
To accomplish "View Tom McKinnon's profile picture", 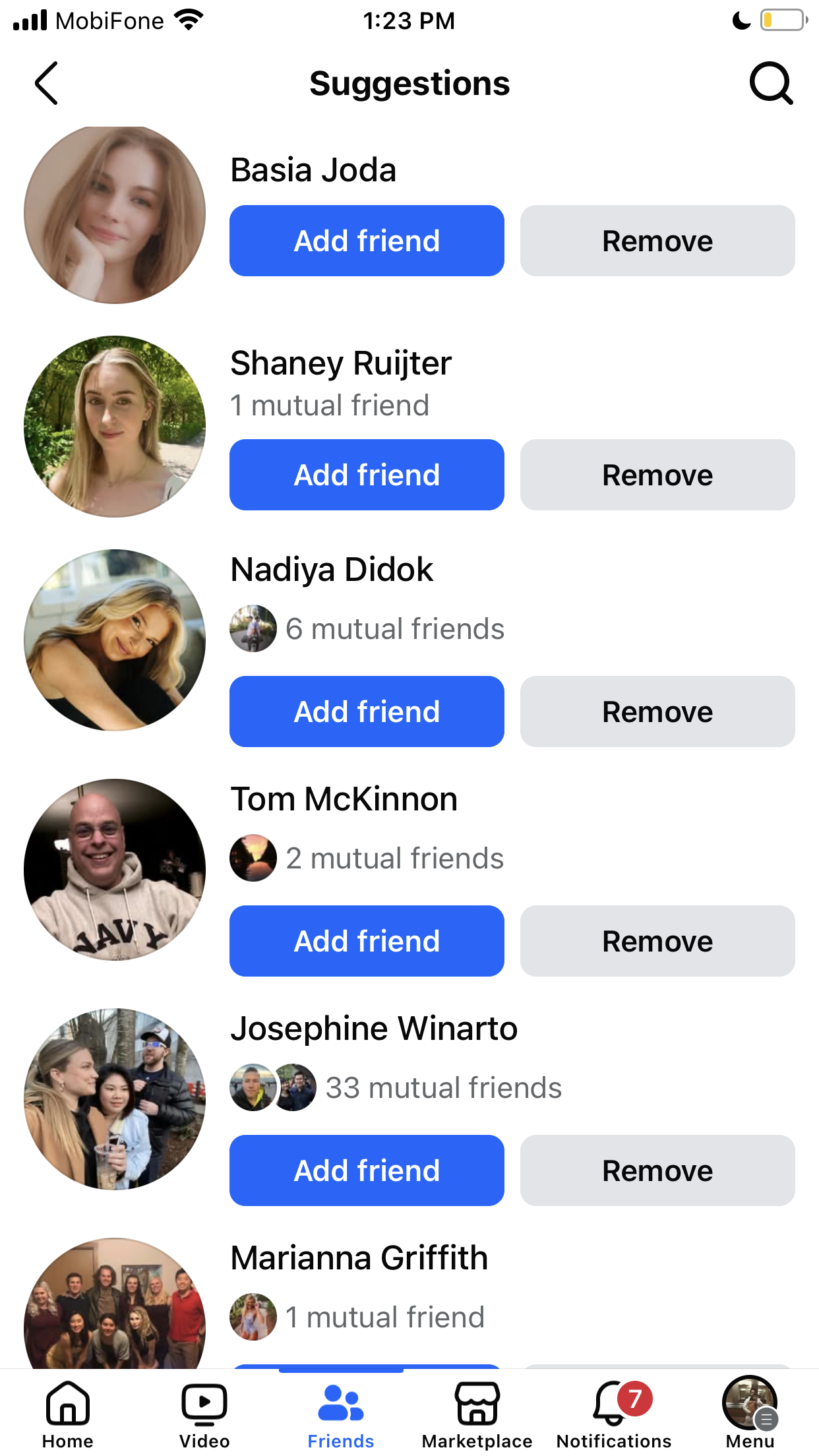I will pos(115,870).
